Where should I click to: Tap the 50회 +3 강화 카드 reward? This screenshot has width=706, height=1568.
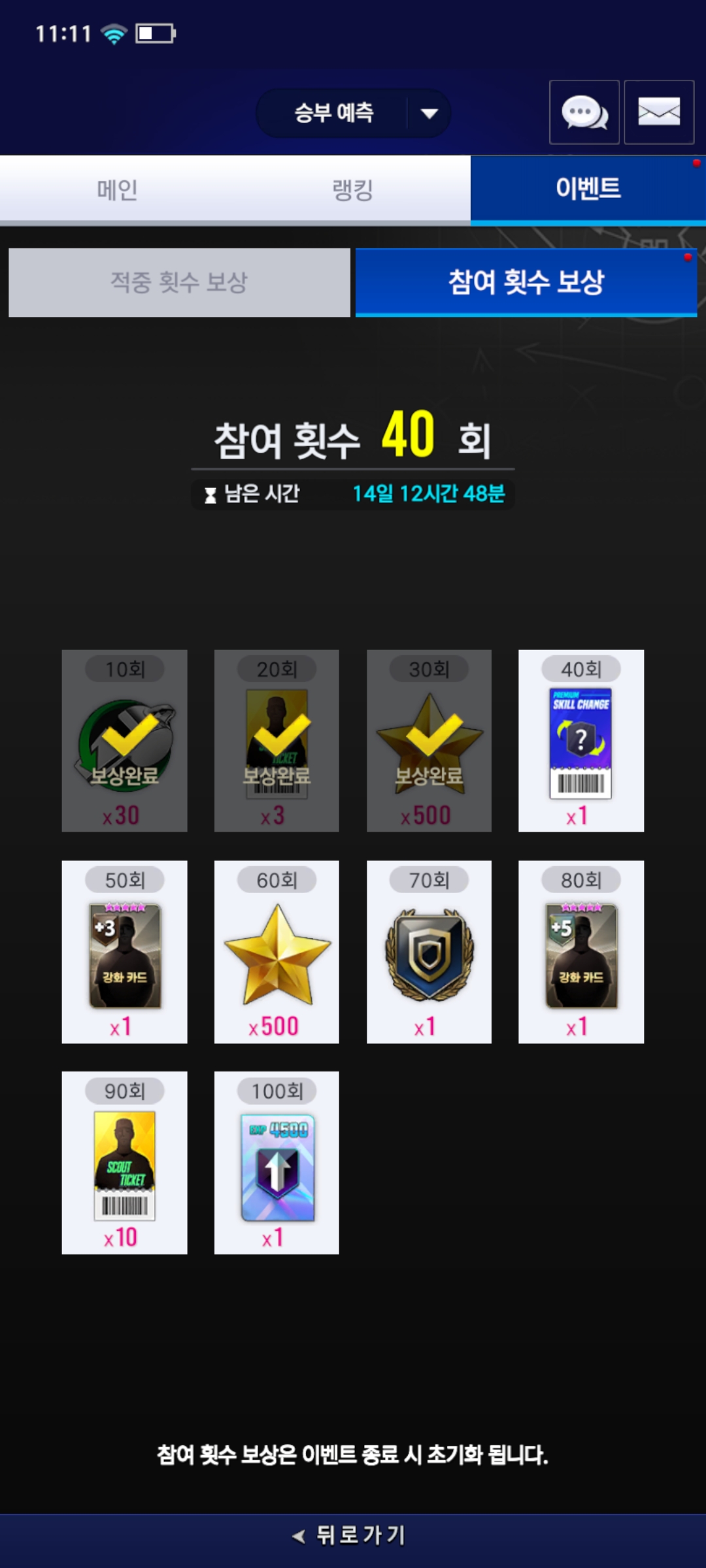pyautogui.click(x=124, y=953)
